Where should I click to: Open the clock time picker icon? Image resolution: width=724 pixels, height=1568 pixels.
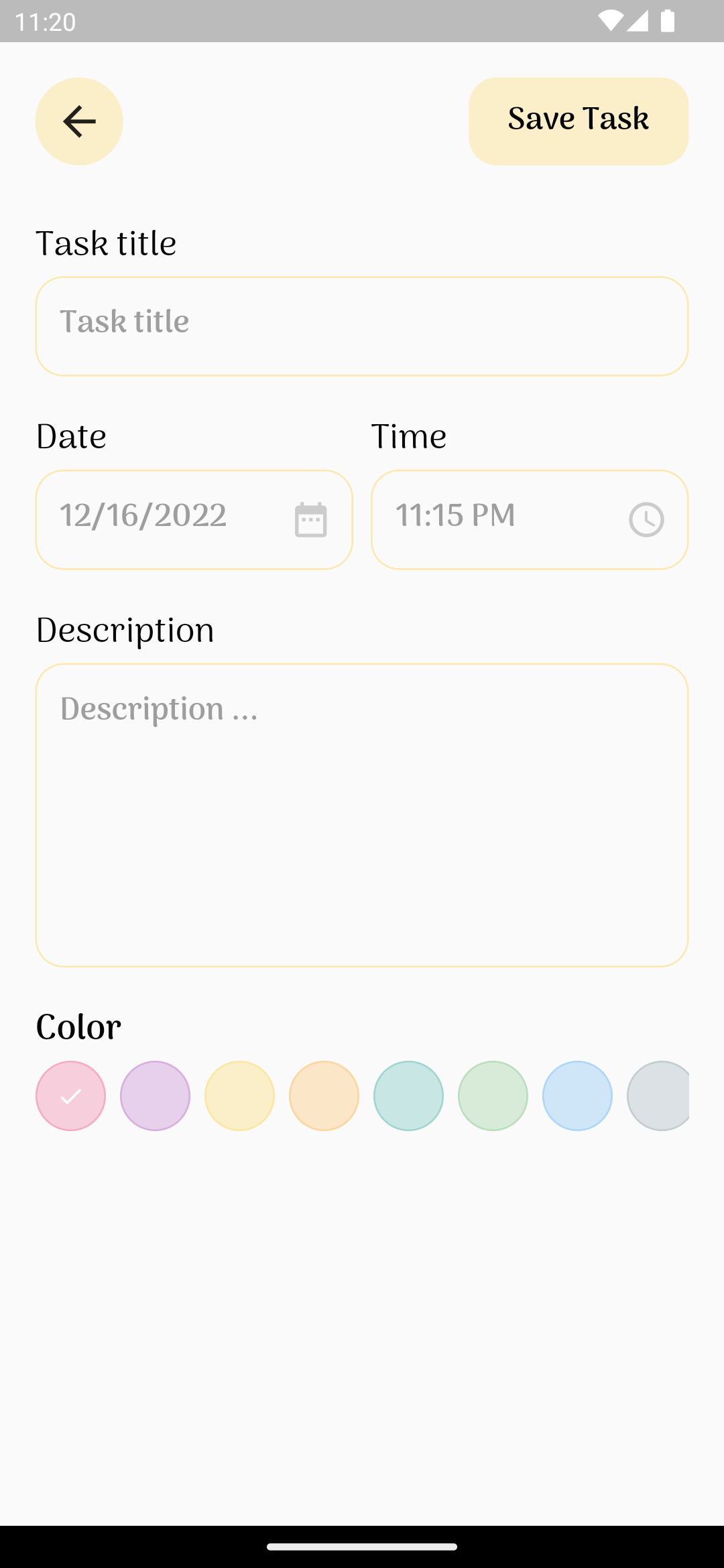pos(646,519)
